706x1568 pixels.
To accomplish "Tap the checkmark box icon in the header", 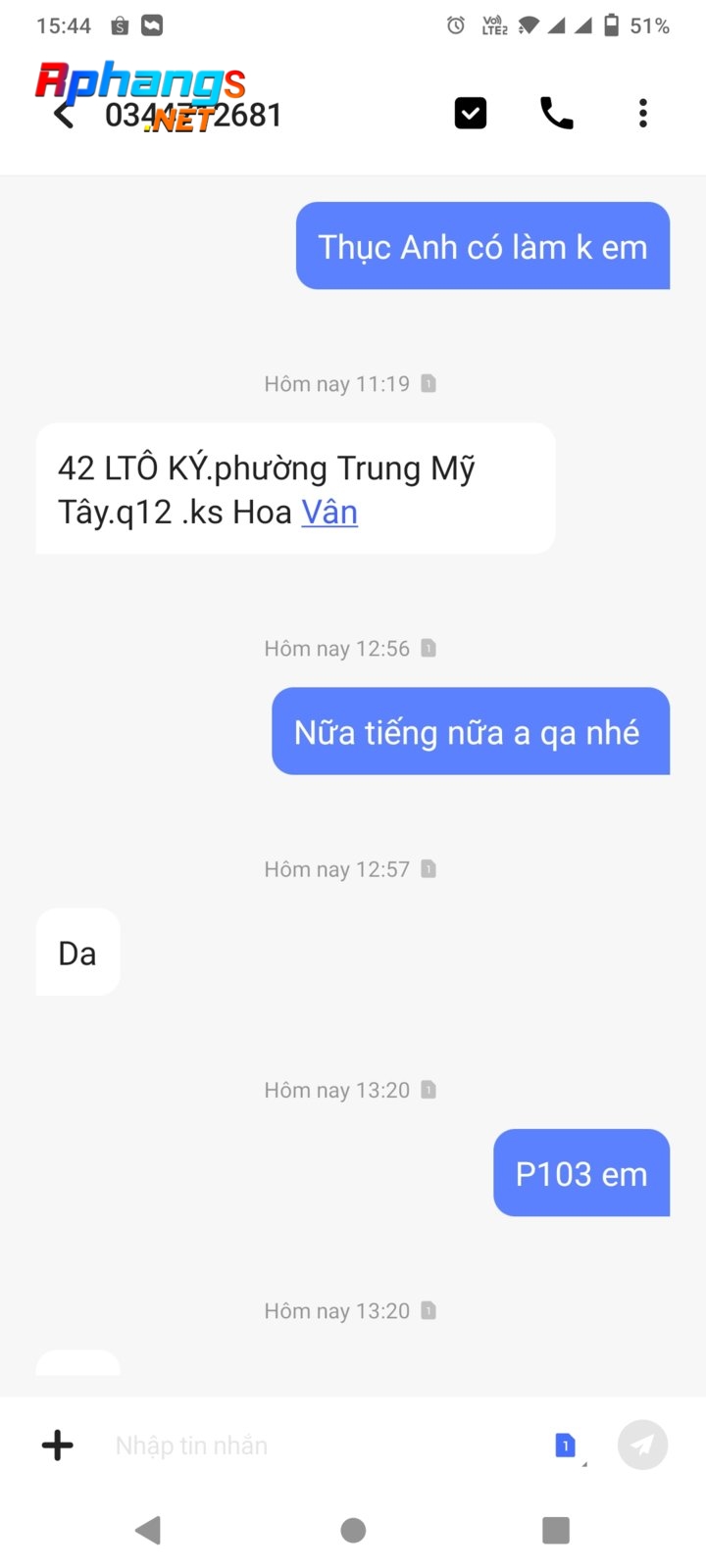I will point(471,114).
